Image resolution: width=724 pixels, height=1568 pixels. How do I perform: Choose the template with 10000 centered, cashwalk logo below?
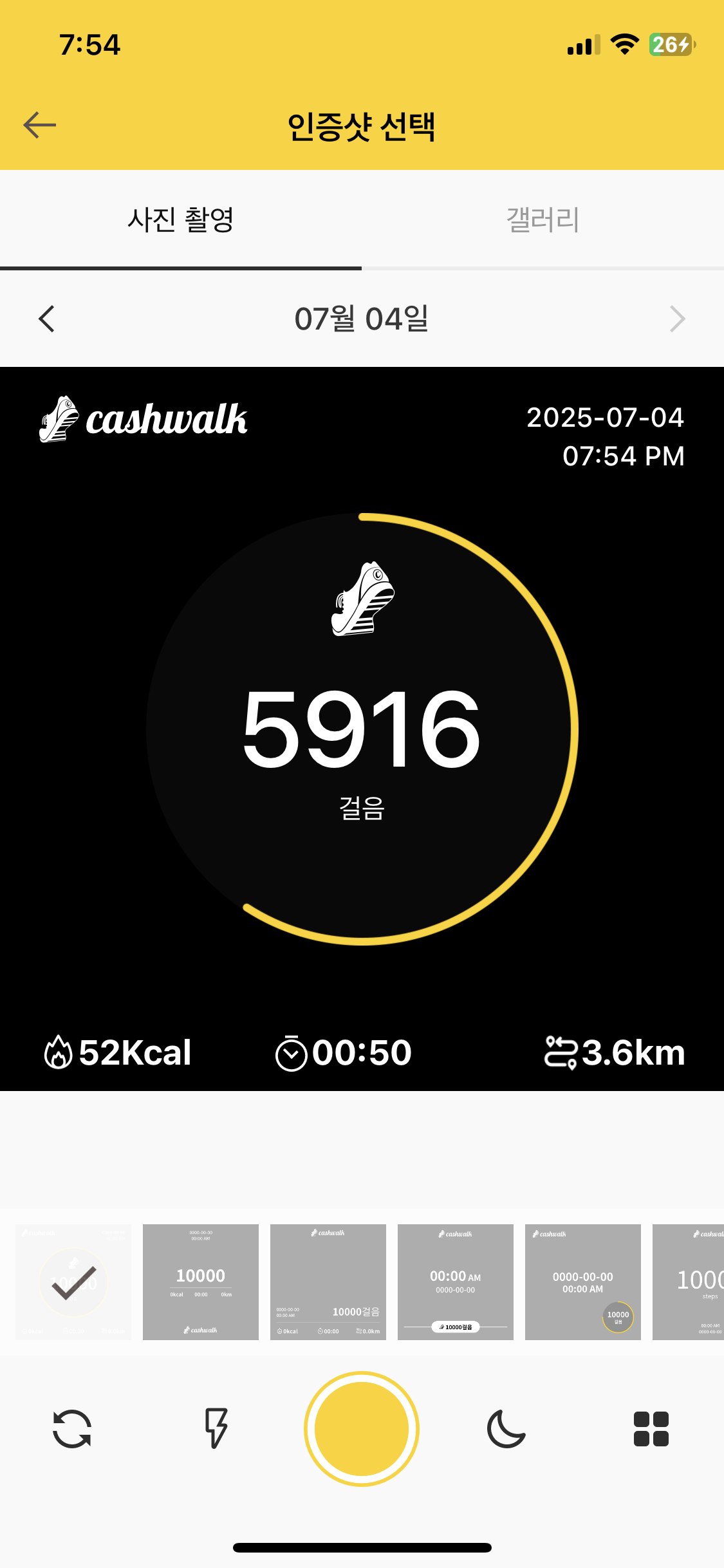201,1282
